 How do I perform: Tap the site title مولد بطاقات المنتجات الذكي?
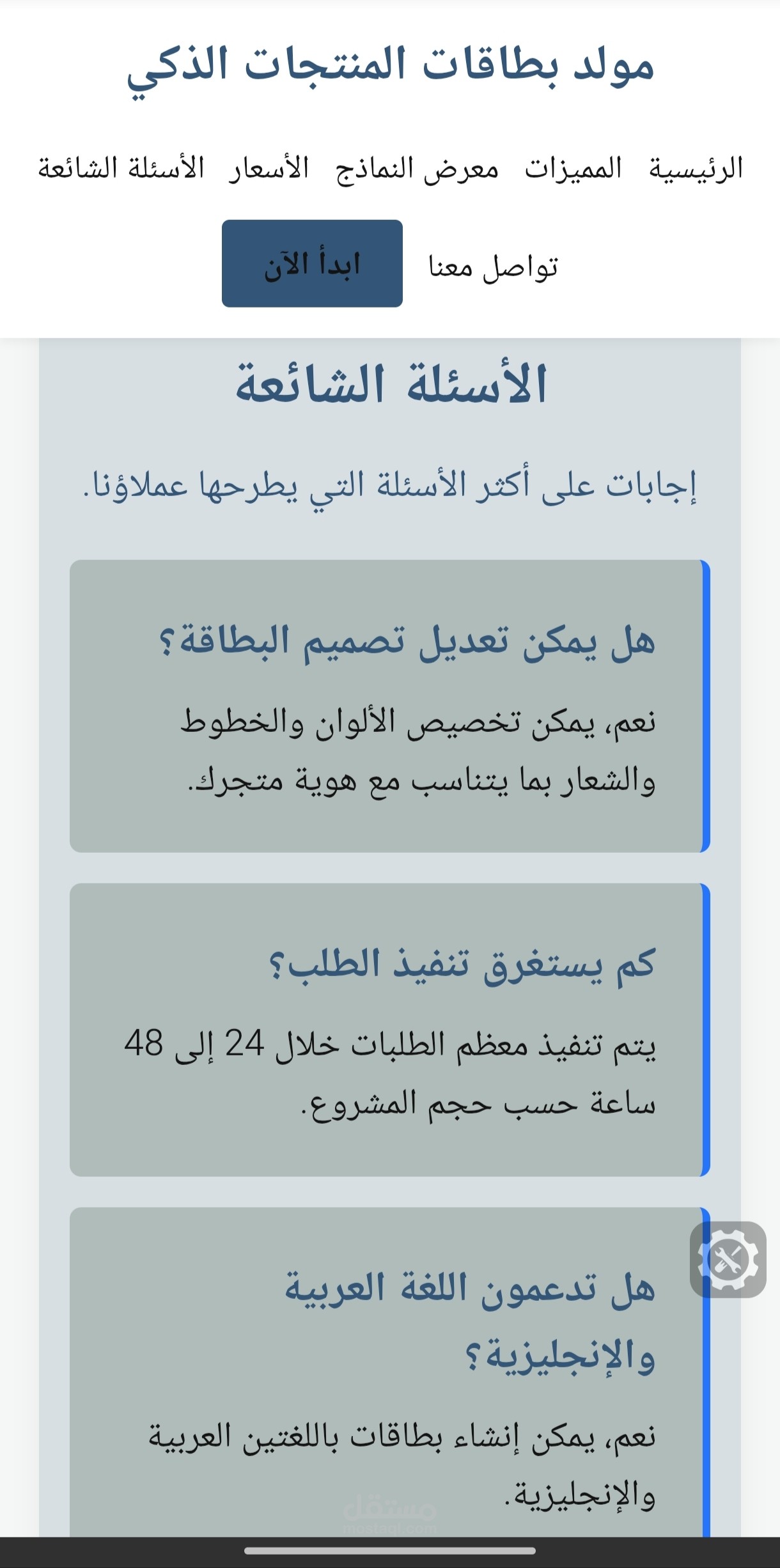390,68
